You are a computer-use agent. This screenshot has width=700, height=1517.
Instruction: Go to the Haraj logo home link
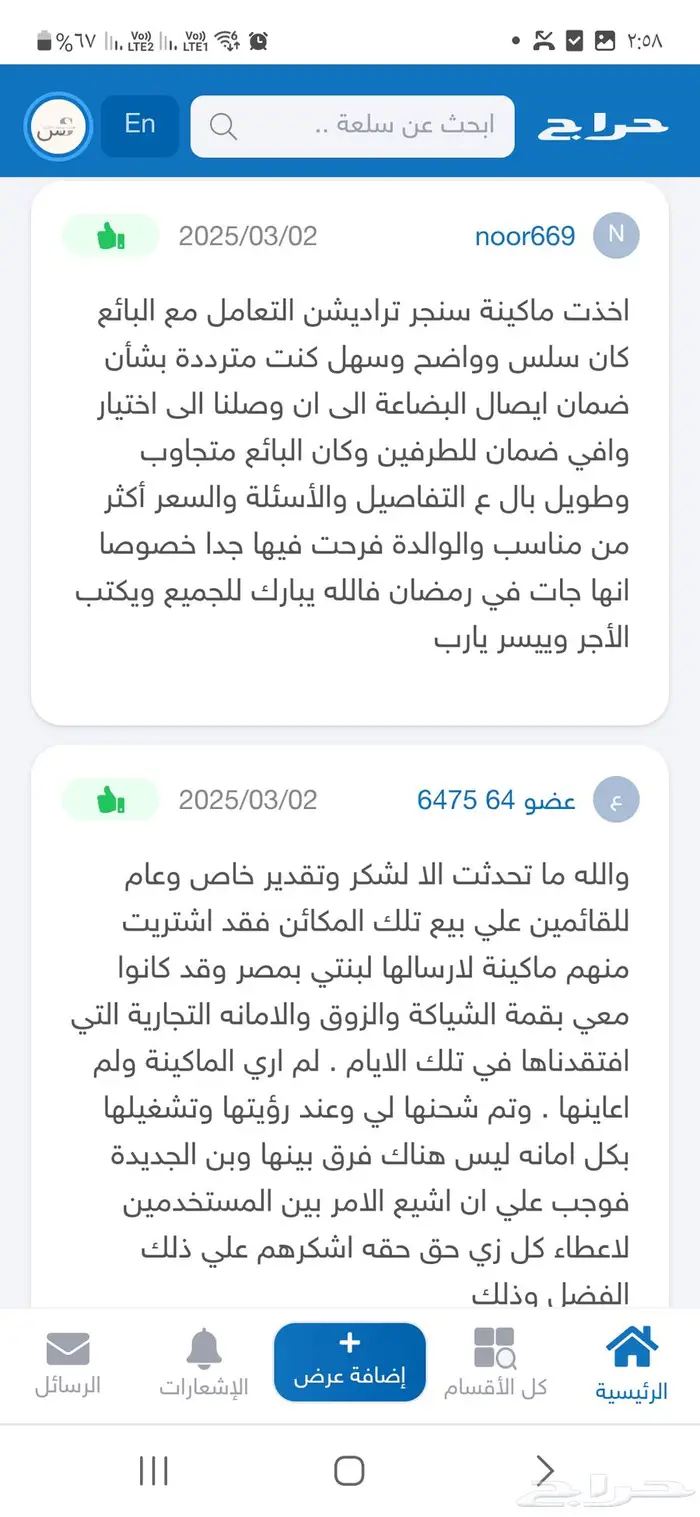point(603,126)
